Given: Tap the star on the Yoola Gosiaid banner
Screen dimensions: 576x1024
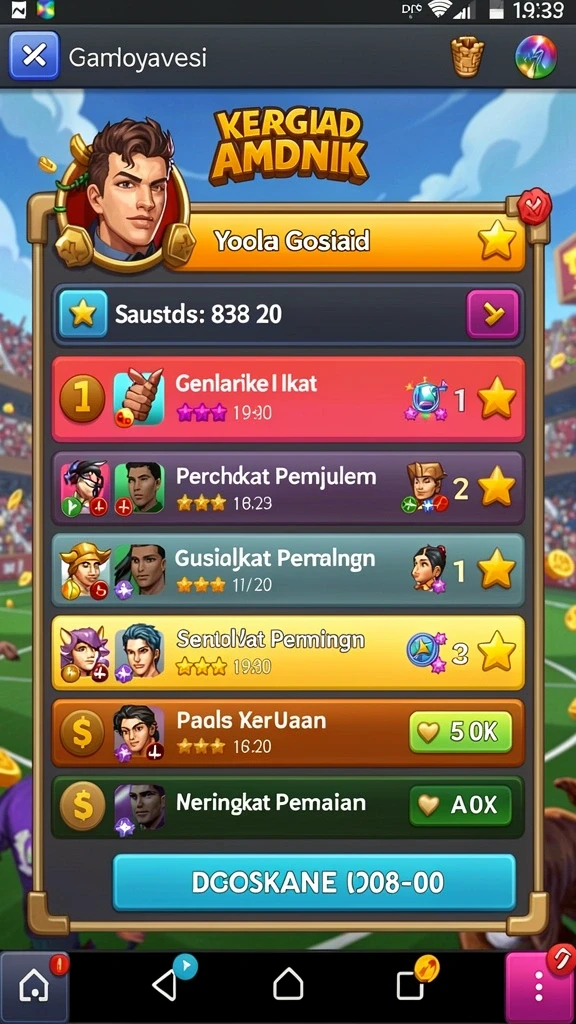Looking at the screenshot, I should 497,242.
